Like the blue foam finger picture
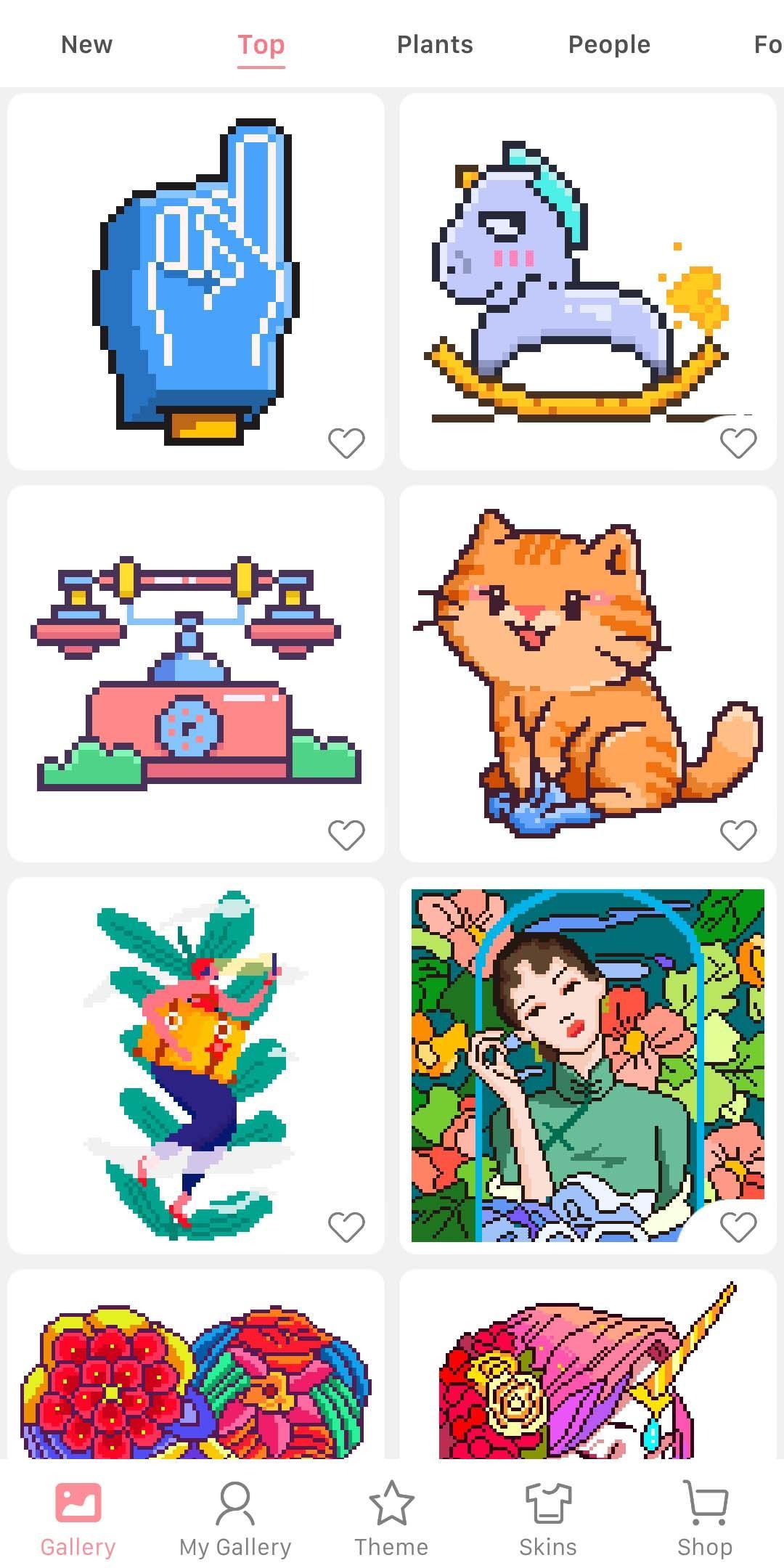The image size is (784, 1568). tap(346, 443)
